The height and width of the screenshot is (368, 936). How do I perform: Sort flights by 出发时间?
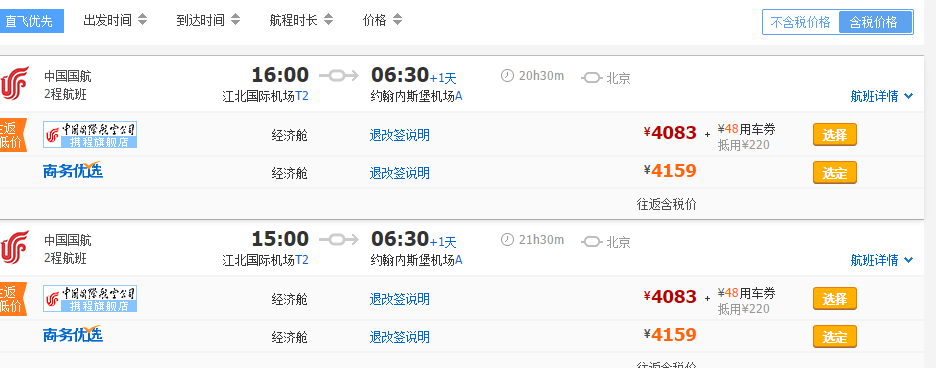(115, 20)
